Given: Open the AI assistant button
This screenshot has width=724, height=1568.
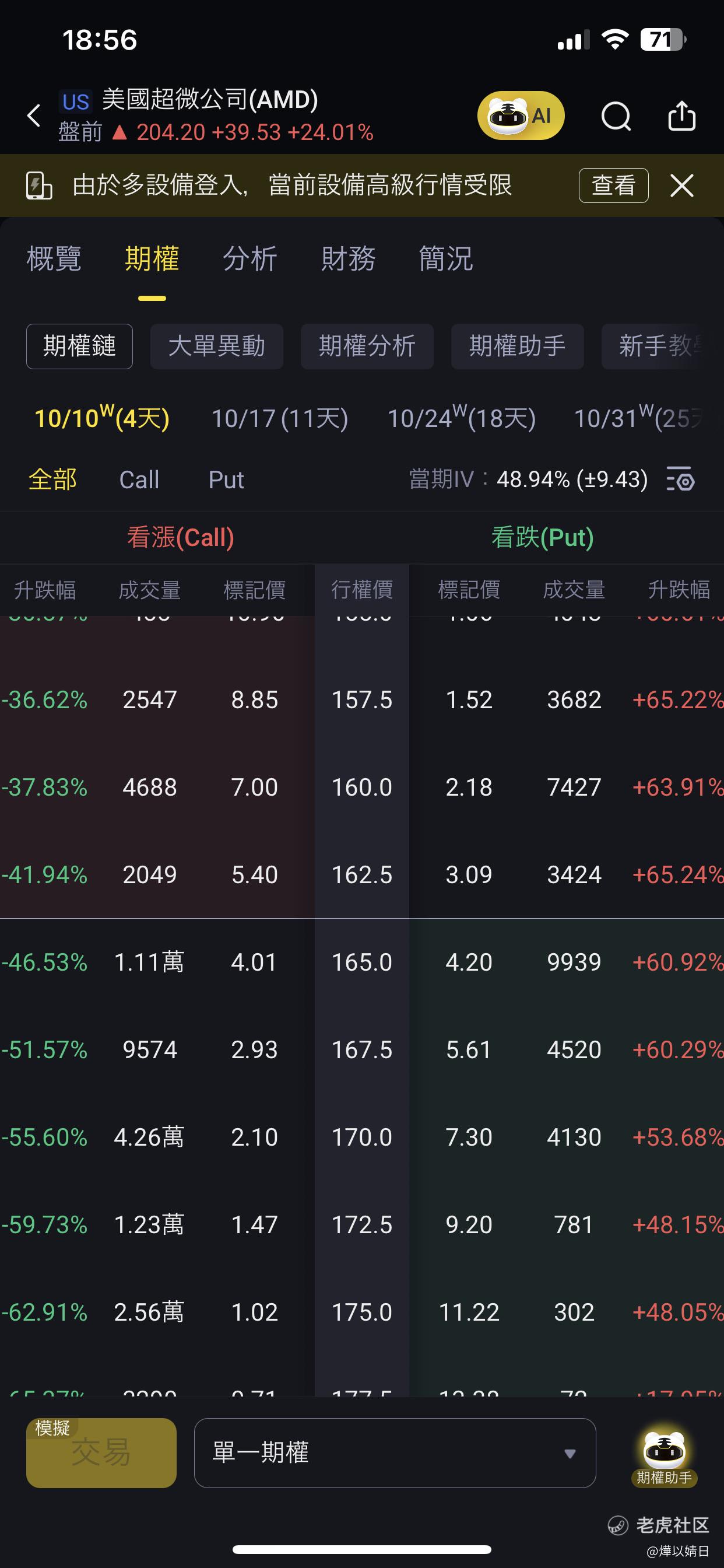Looking at the screenshot, I should (x=521, y=116).
